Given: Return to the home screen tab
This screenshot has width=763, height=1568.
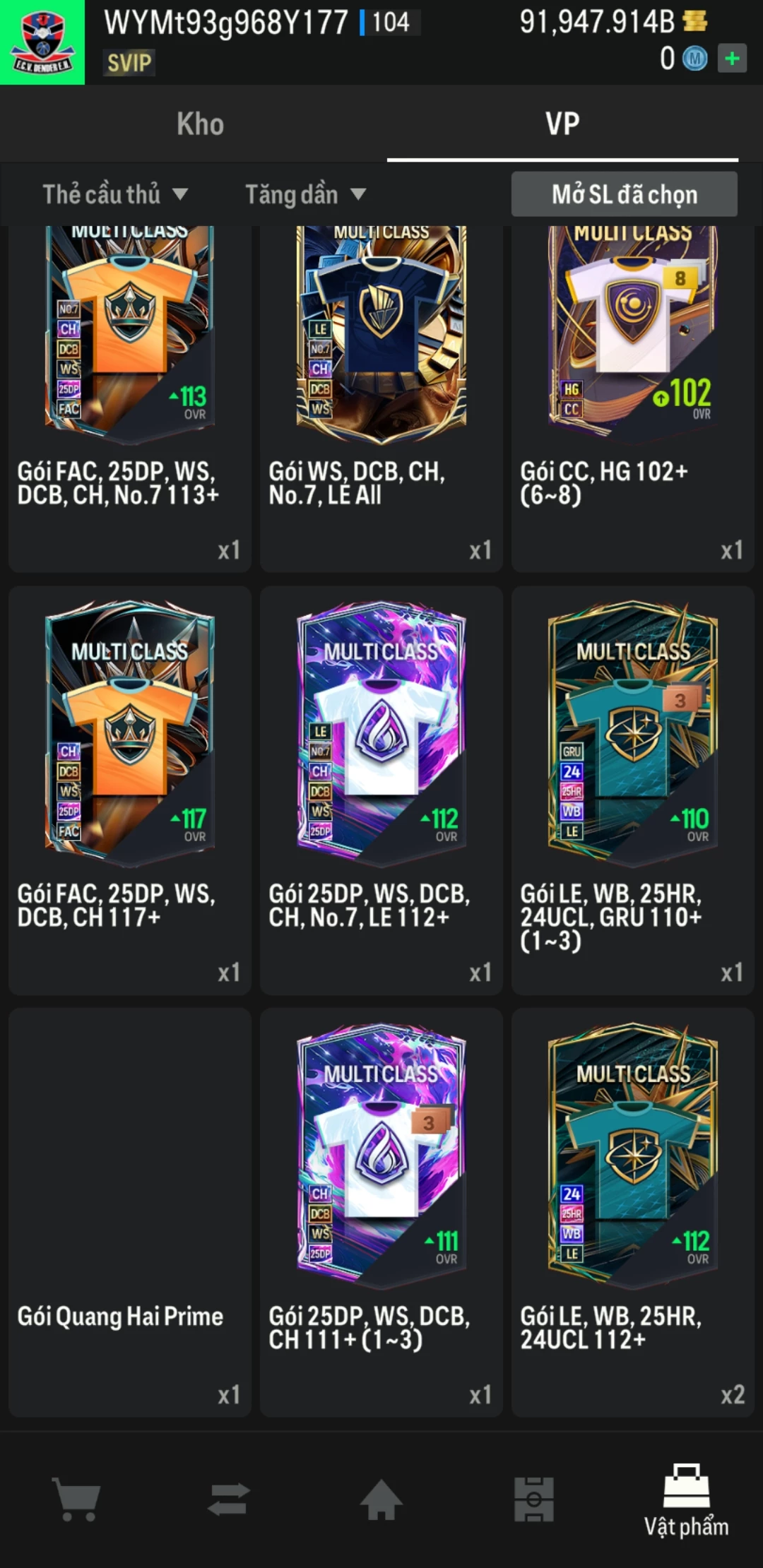Looking at the screenshot, I should 381,1499.
